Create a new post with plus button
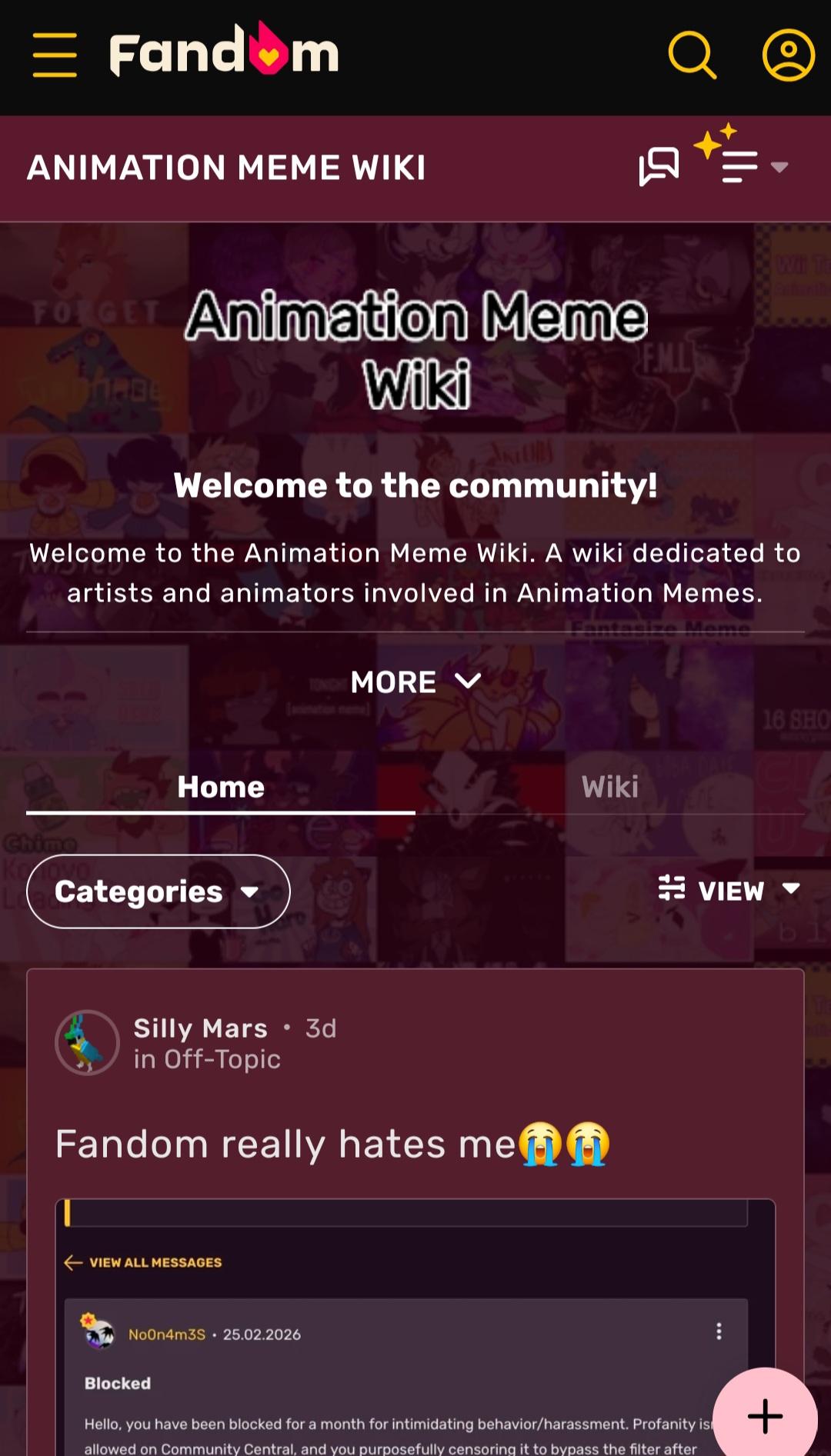This screenshot has width=831, height=1456. click(x=765, y=1416)
